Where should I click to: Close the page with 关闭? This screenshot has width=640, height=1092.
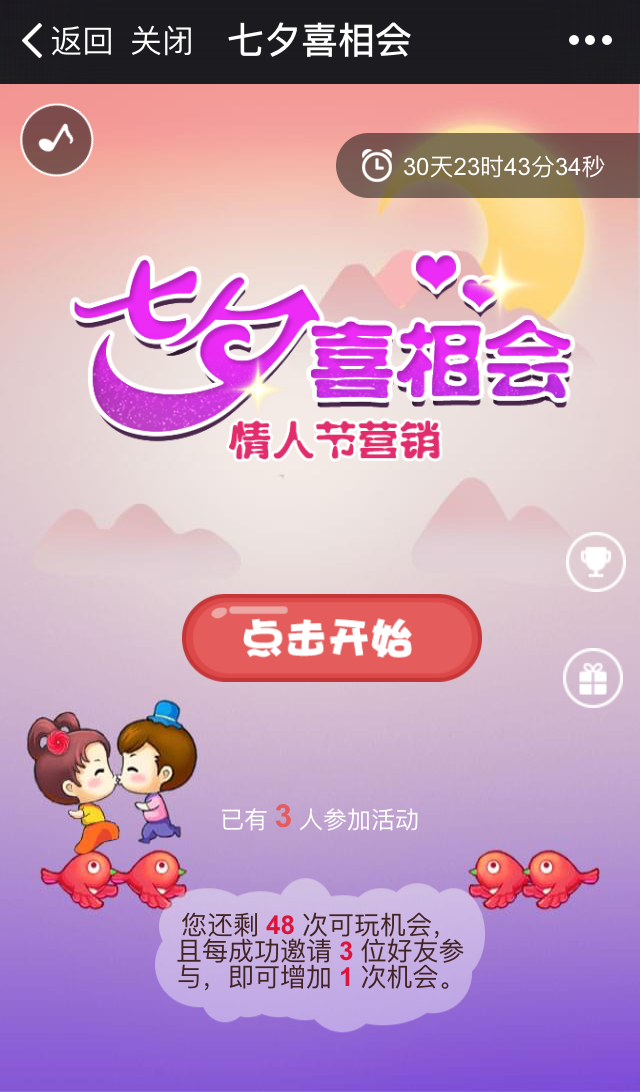(161, 41)
